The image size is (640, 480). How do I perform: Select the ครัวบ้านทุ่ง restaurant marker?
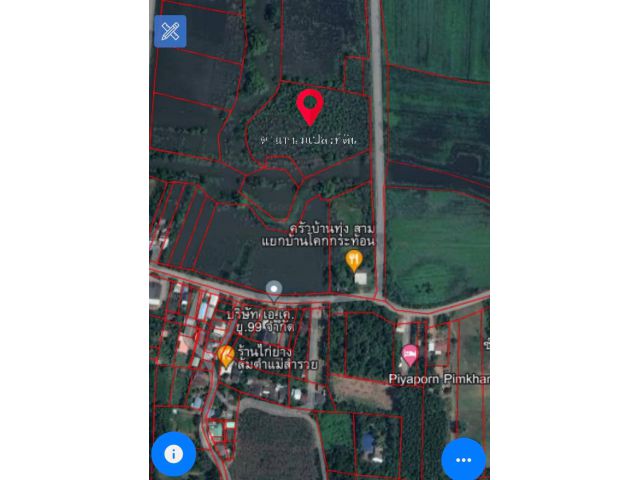[x=353, y=260]
